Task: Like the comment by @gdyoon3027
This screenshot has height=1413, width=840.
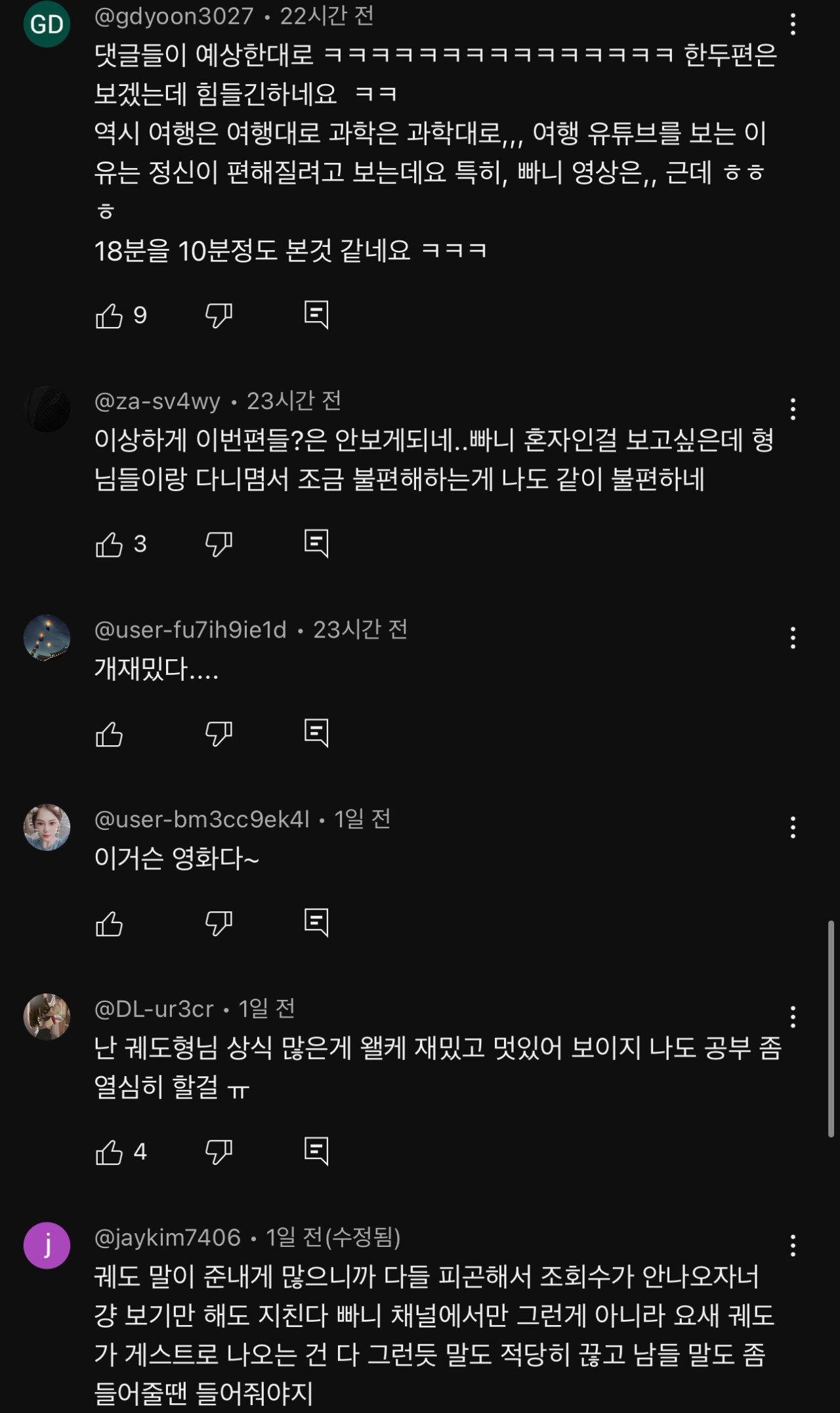Action: coord(109,316)
